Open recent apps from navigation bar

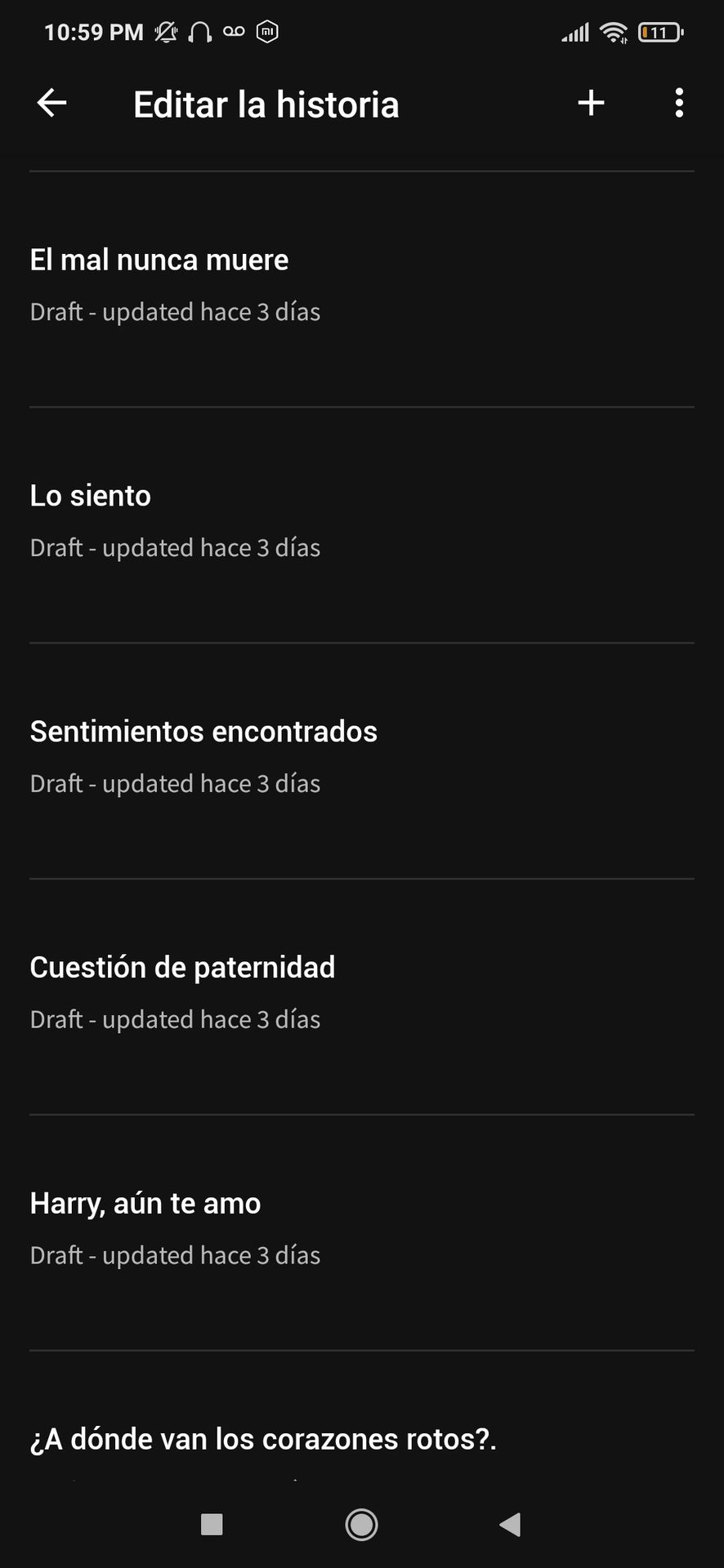(x=212, y=1524)
